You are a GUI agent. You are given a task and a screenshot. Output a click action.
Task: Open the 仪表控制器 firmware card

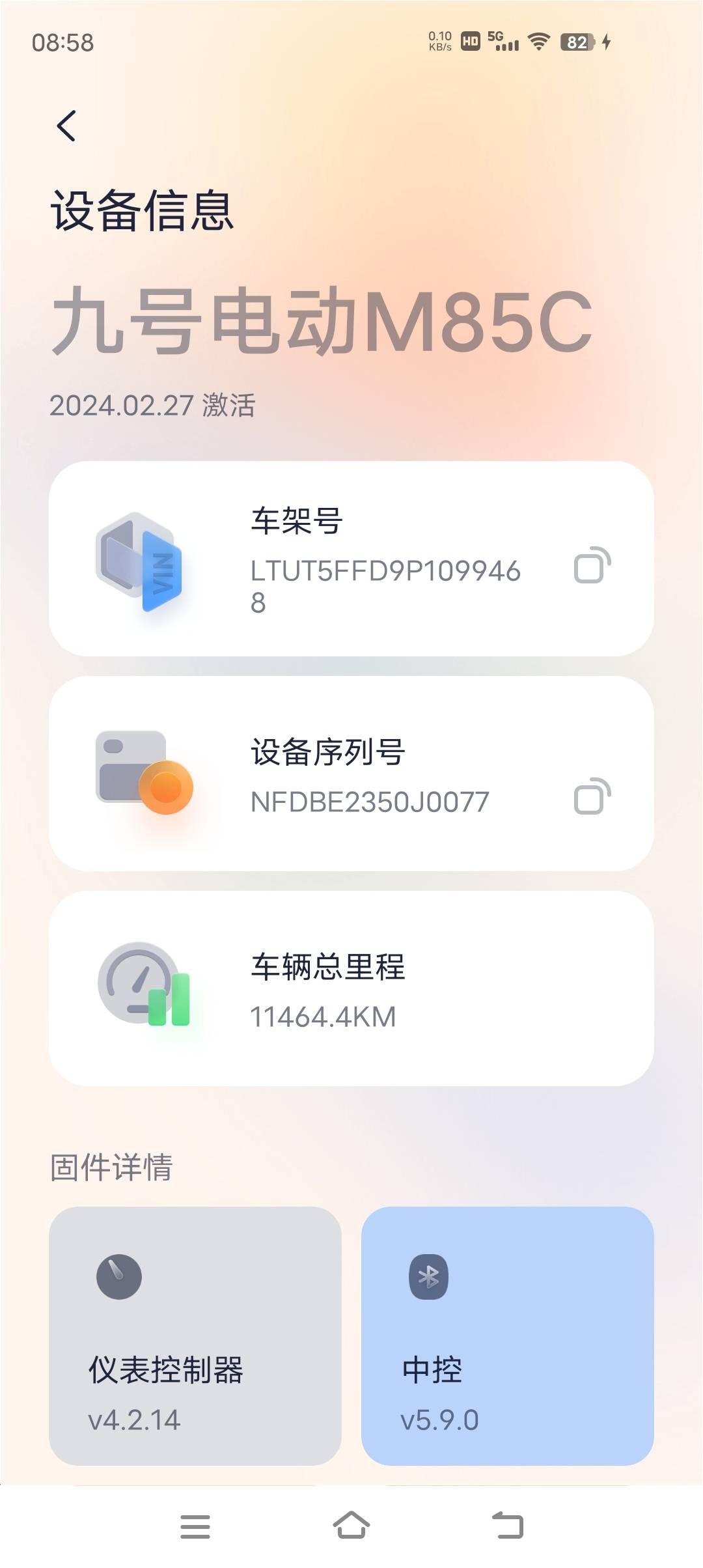click(x=195, y=1336)
